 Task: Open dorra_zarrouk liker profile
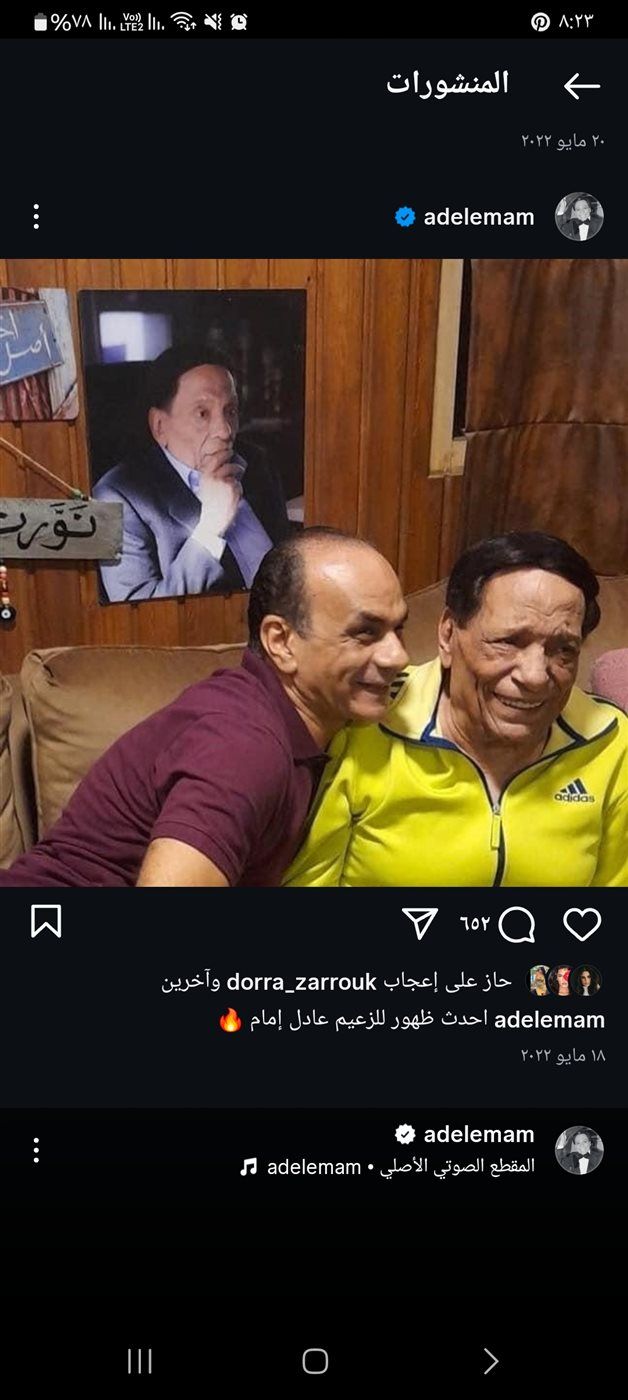pyautogui.click(x=301, y=981)
